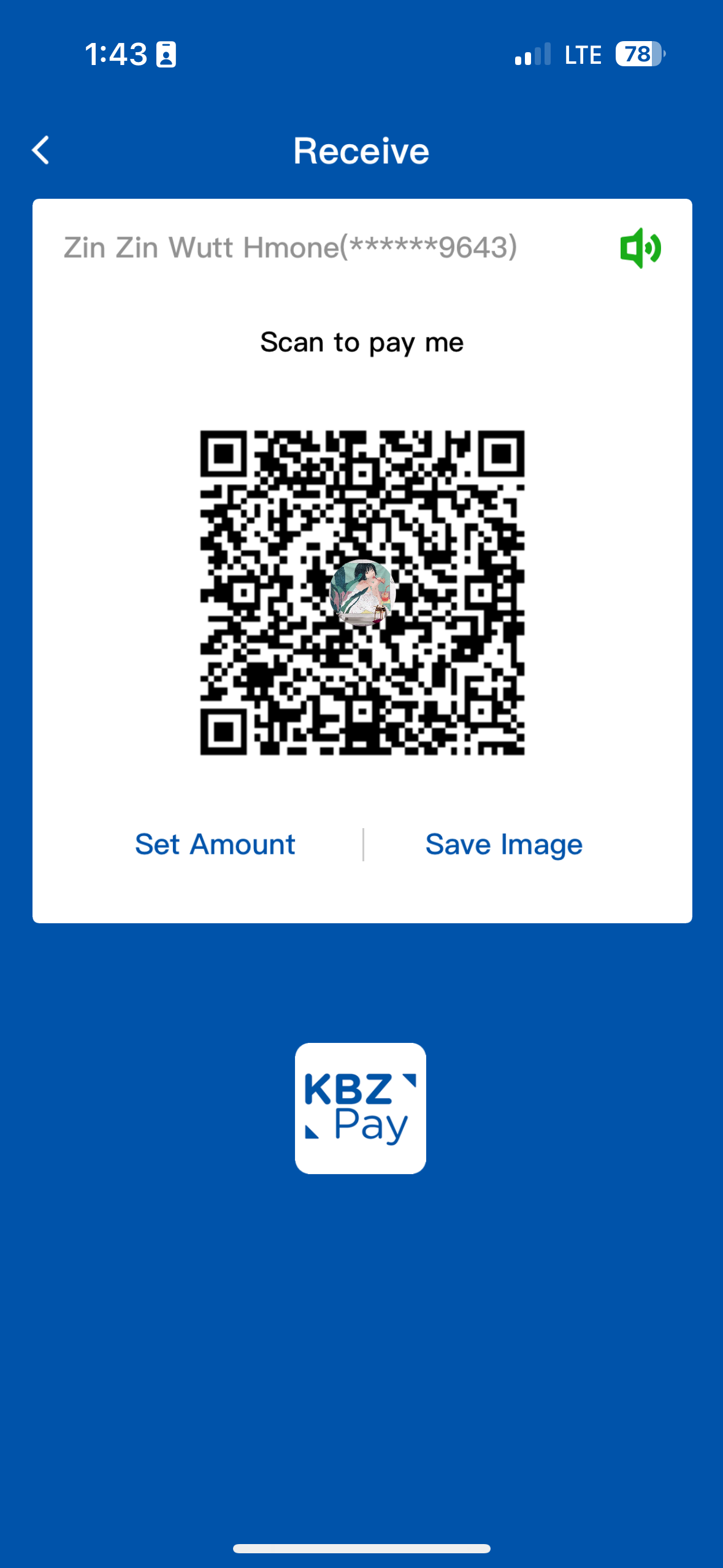This screenshot has width=723, height=1568.
Task: Tap Set Amount
Action: 215,845
